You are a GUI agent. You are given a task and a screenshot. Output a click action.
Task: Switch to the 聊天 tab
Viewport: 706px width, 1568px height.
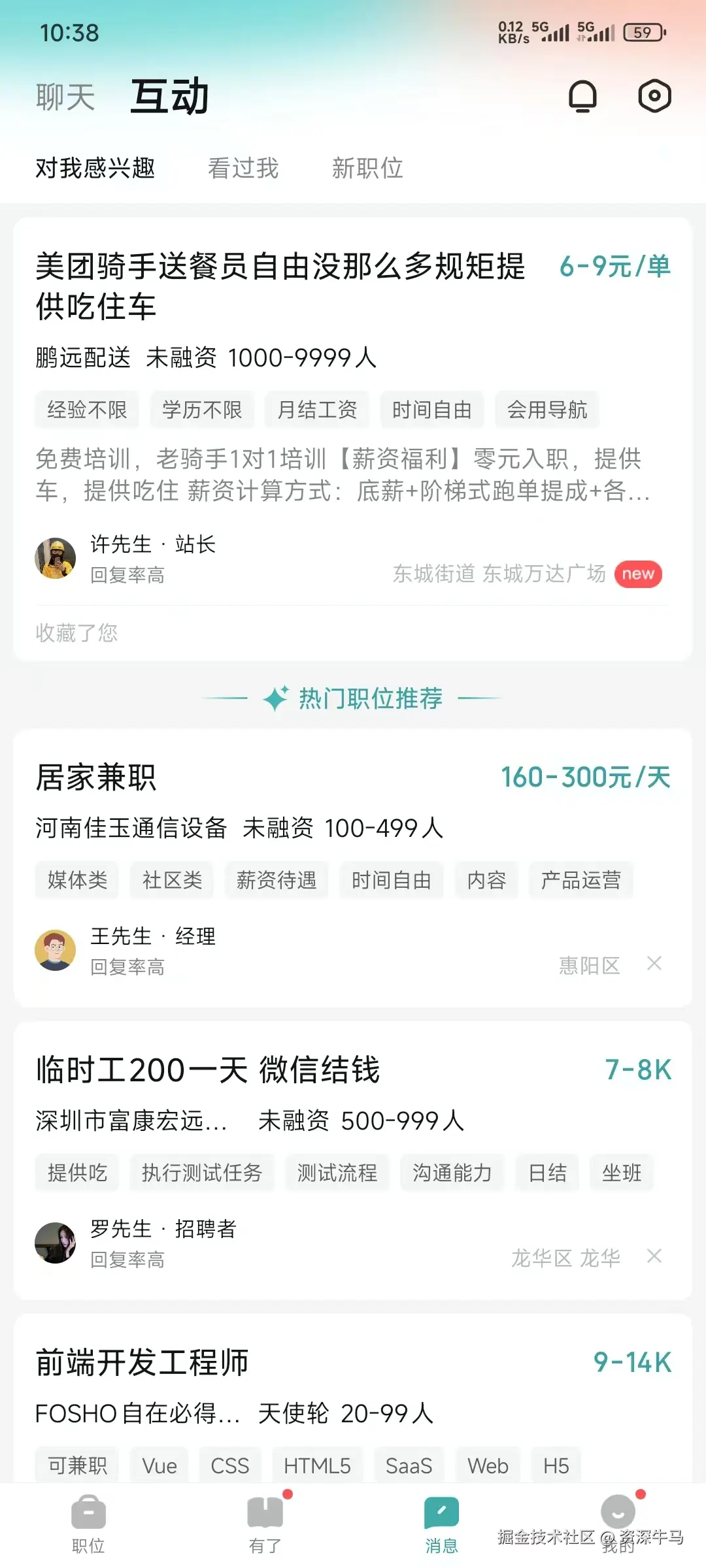[x=65, y=97]
